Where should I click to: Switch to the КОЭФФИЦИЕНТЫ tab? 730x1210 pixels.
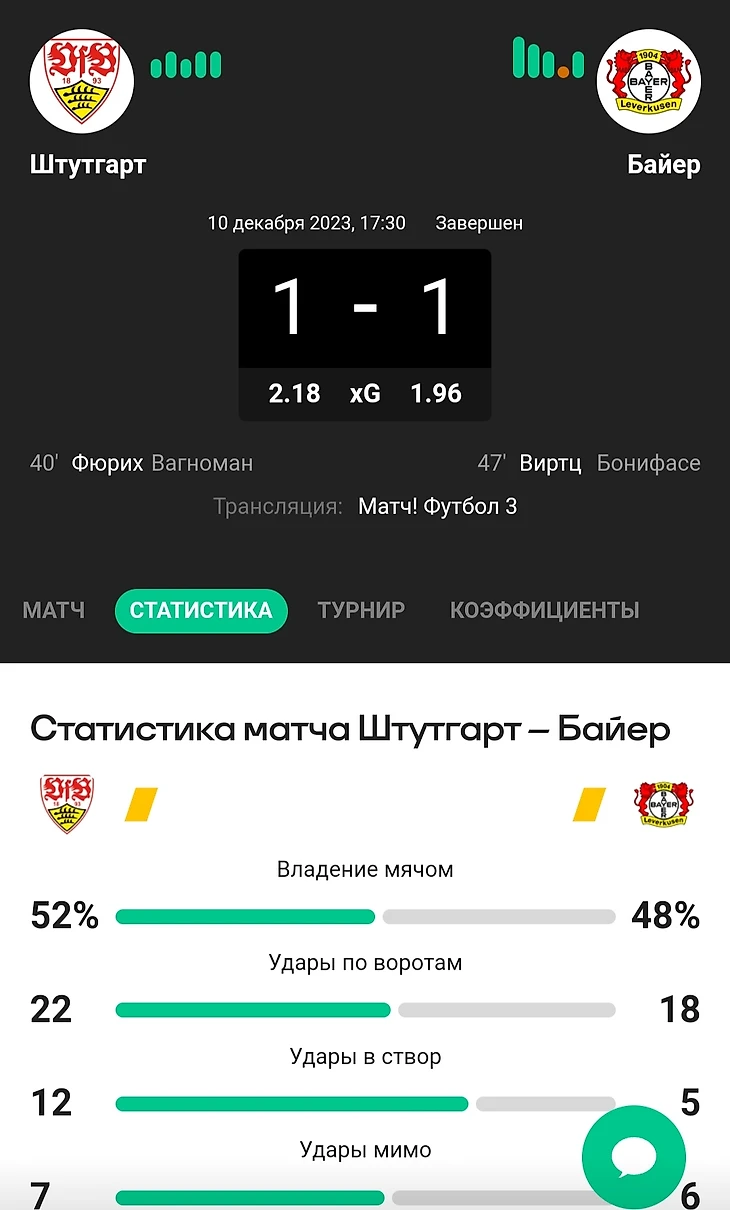pyautogui.click(x=544, y=610)
